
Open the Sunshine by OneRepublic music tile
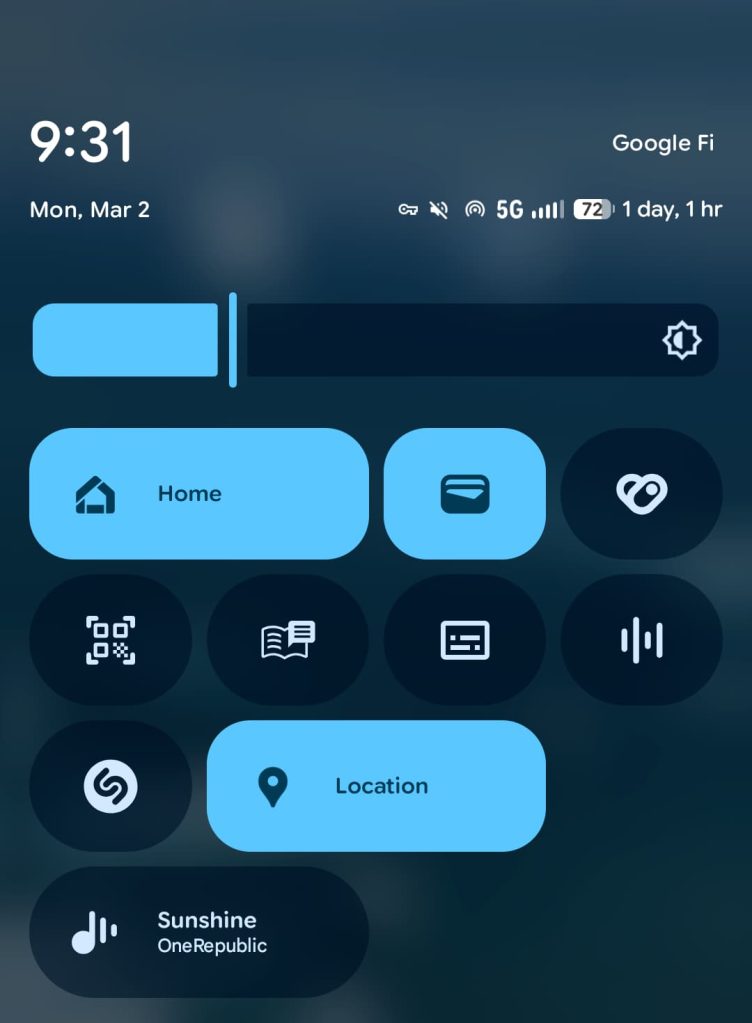tap(199, 932)
